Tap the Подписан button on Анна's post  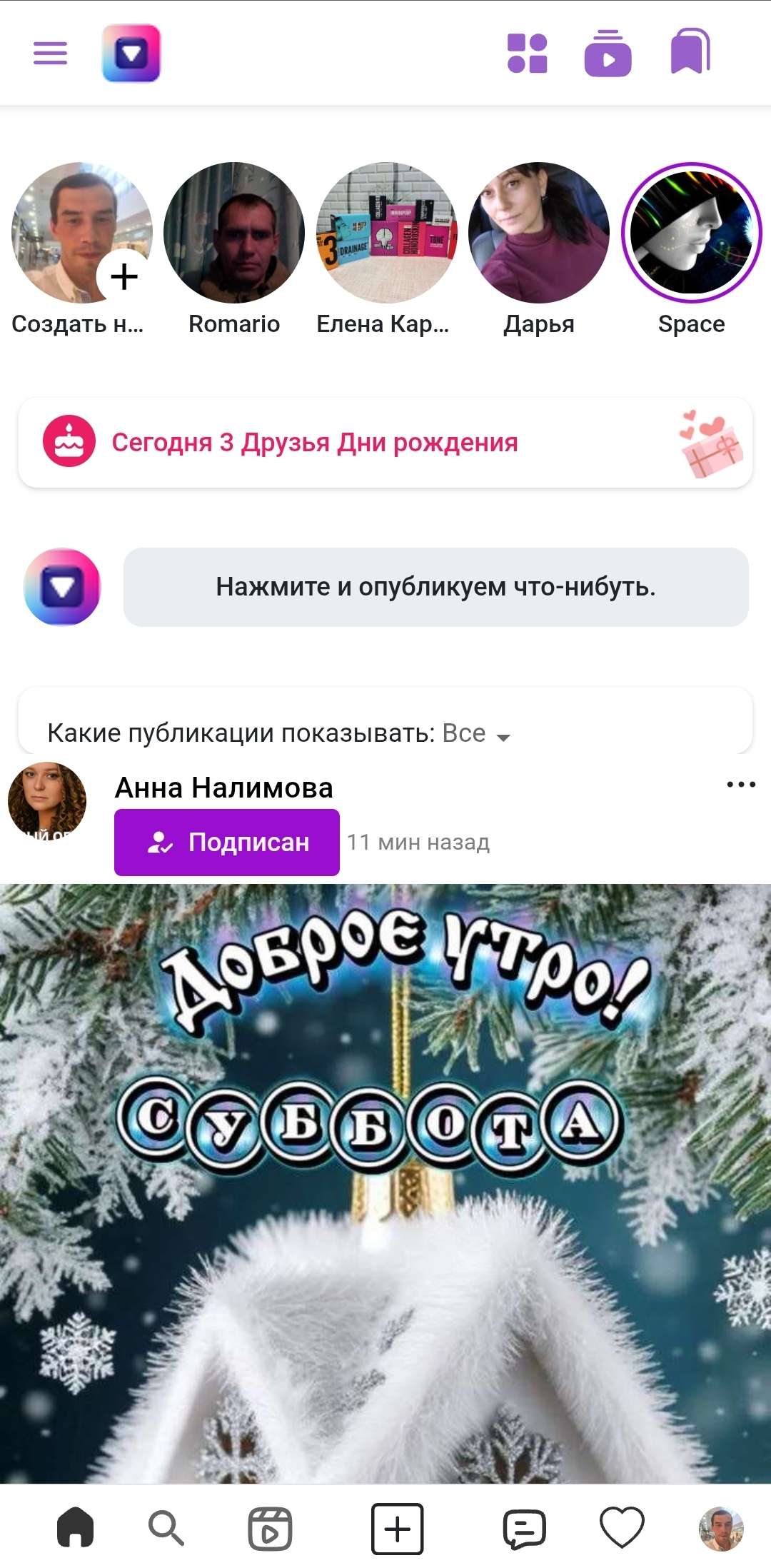[x=227, y=843]
